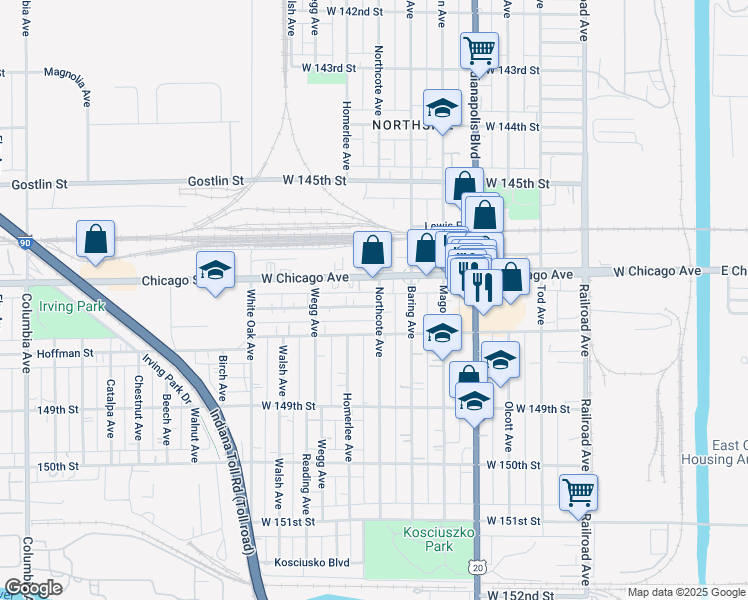The width and height of the screenshot is (748, 600).
Task: Tap the school marker near White Oak Ave
Action: [x=215, y=271]
